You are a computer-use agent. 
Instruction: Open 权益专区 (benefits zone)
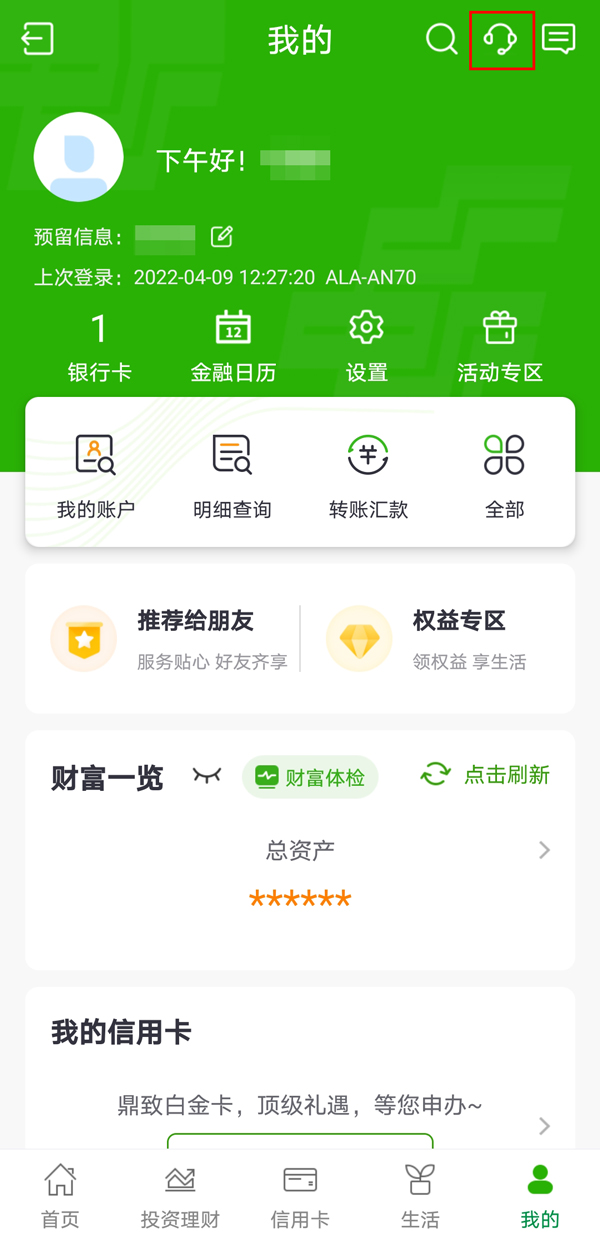point(427,638)
